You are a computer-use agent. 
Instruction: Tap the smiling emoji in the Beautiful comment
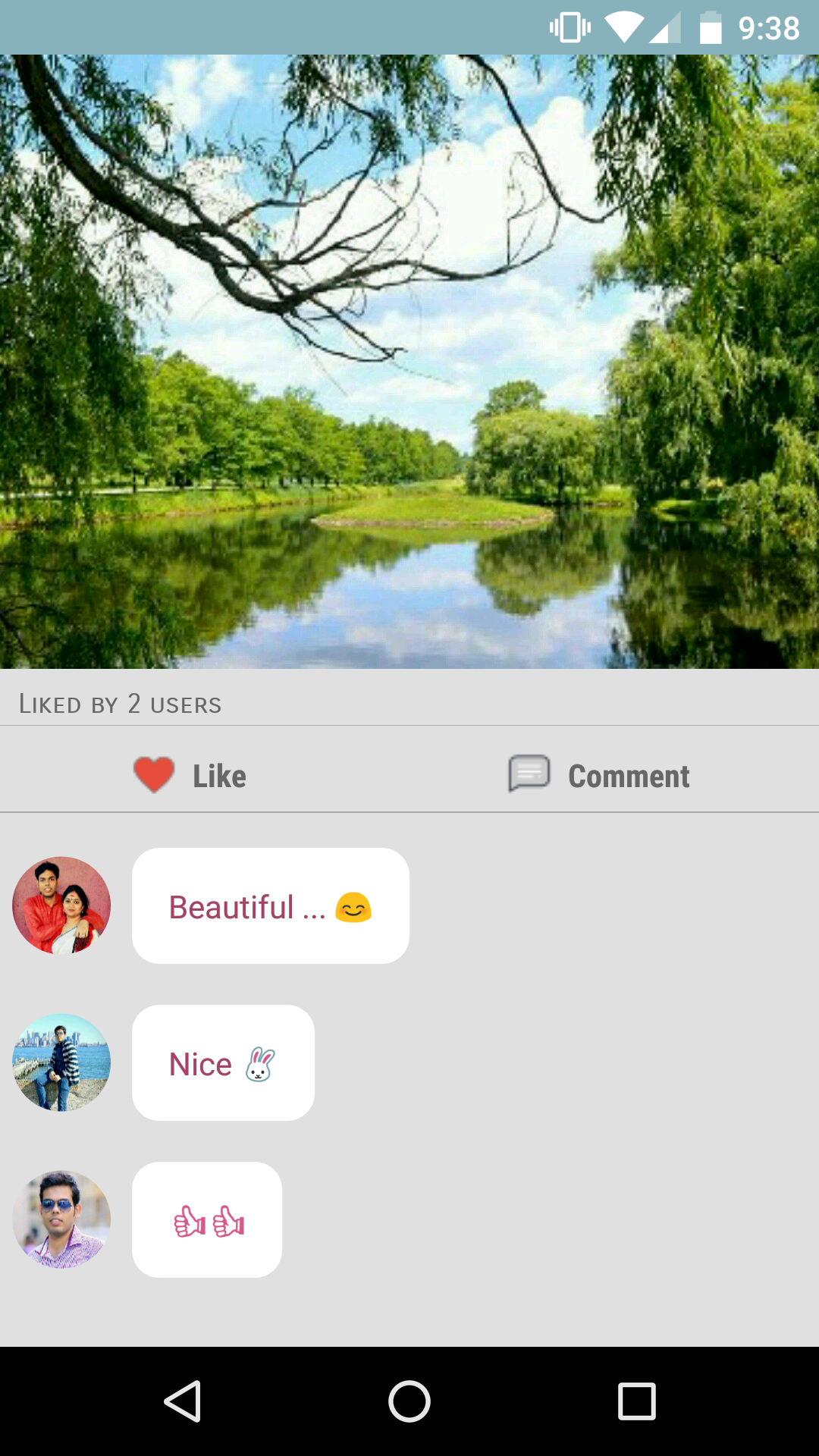(354, 907)
